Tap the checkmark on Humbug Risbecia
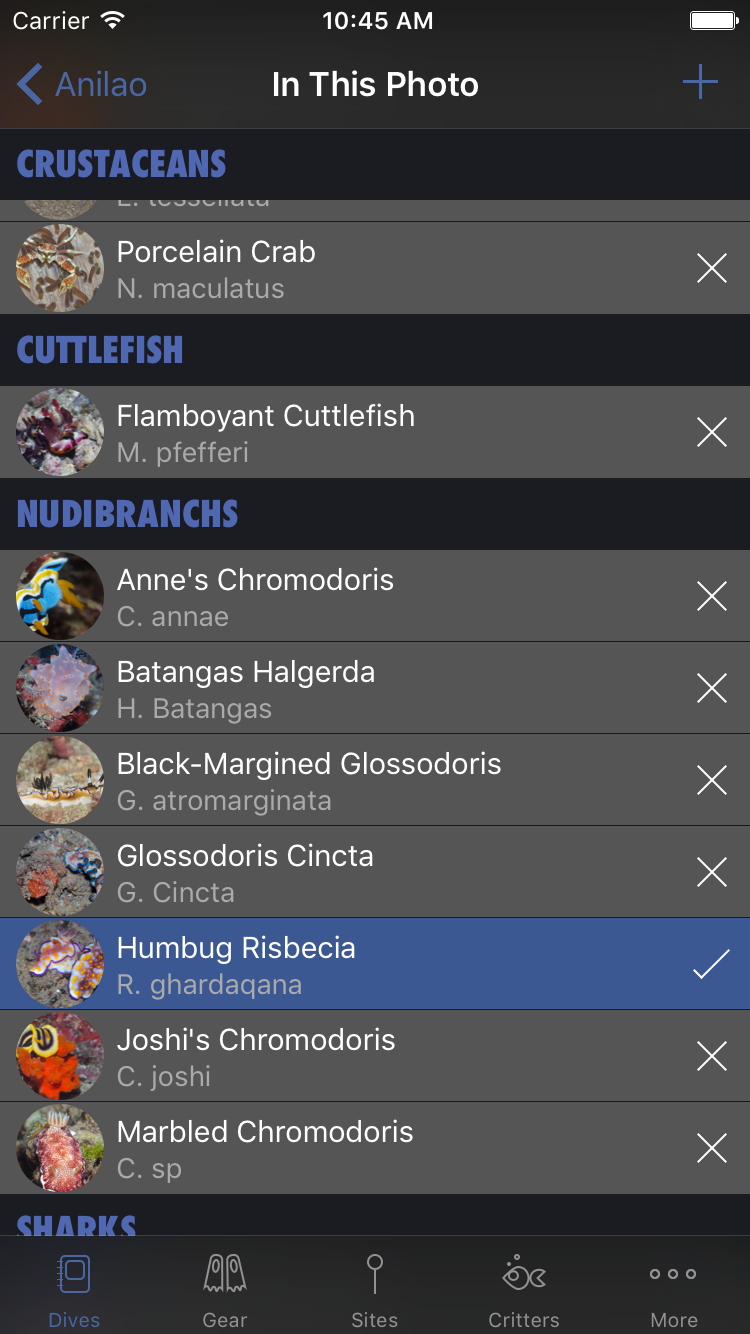This screenshot has width=750, height=1334. tap(711, 964)
